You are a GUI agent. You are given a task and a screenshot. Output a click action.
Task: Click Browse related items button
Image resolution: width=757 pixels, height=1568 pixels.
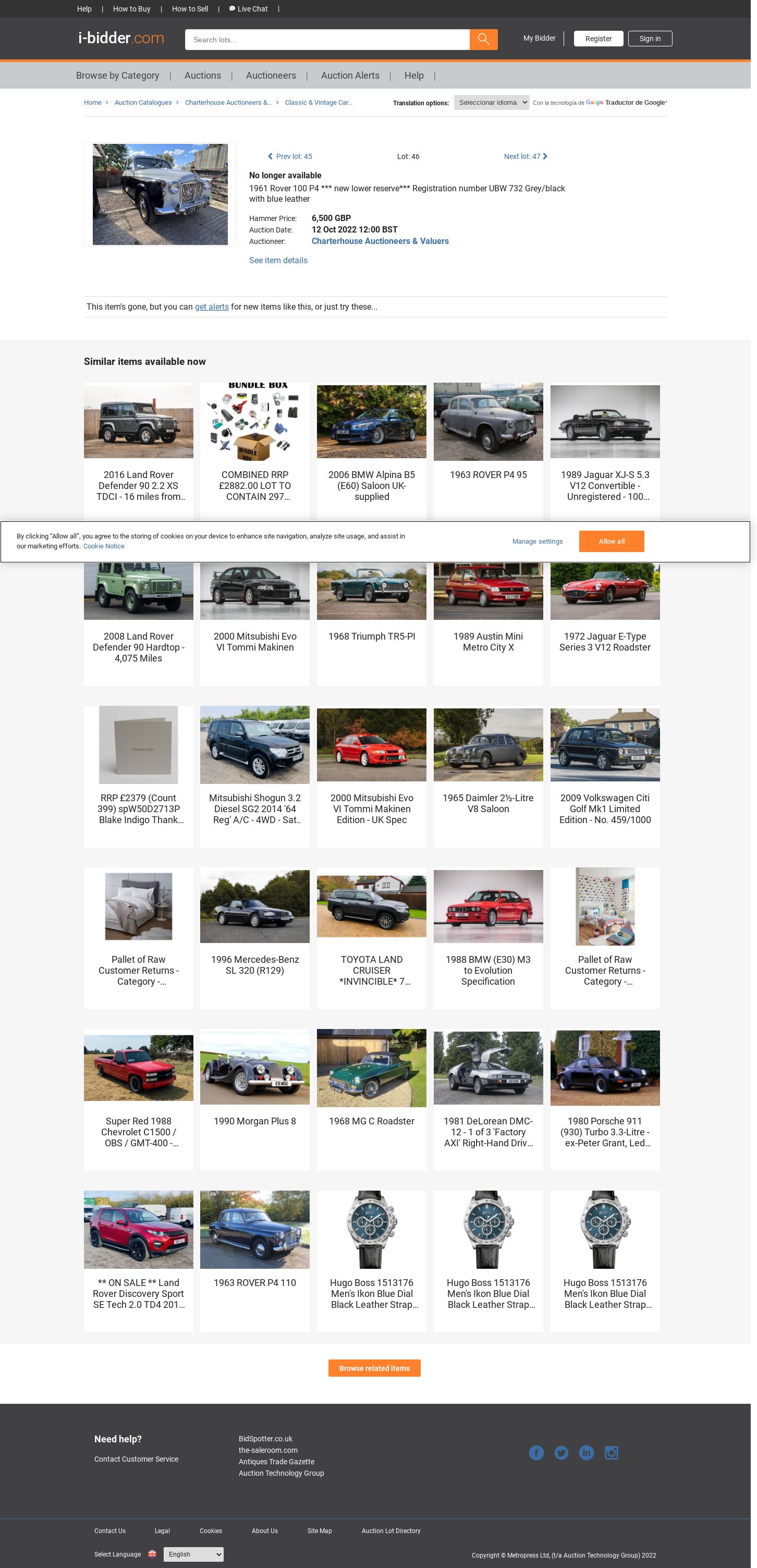tap(374, 1368)
